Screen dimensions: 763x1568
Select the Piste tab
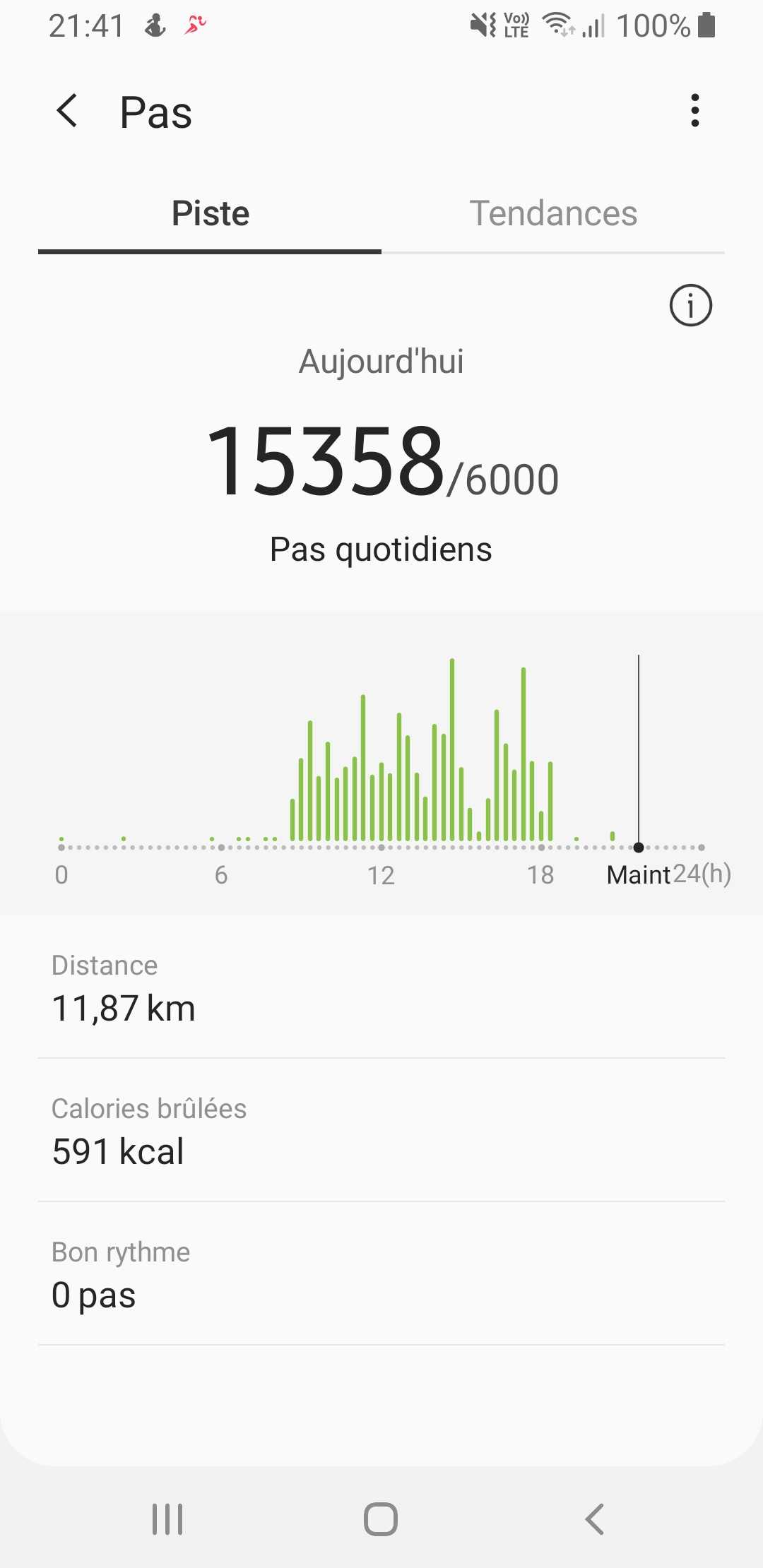tap(210, 214)
